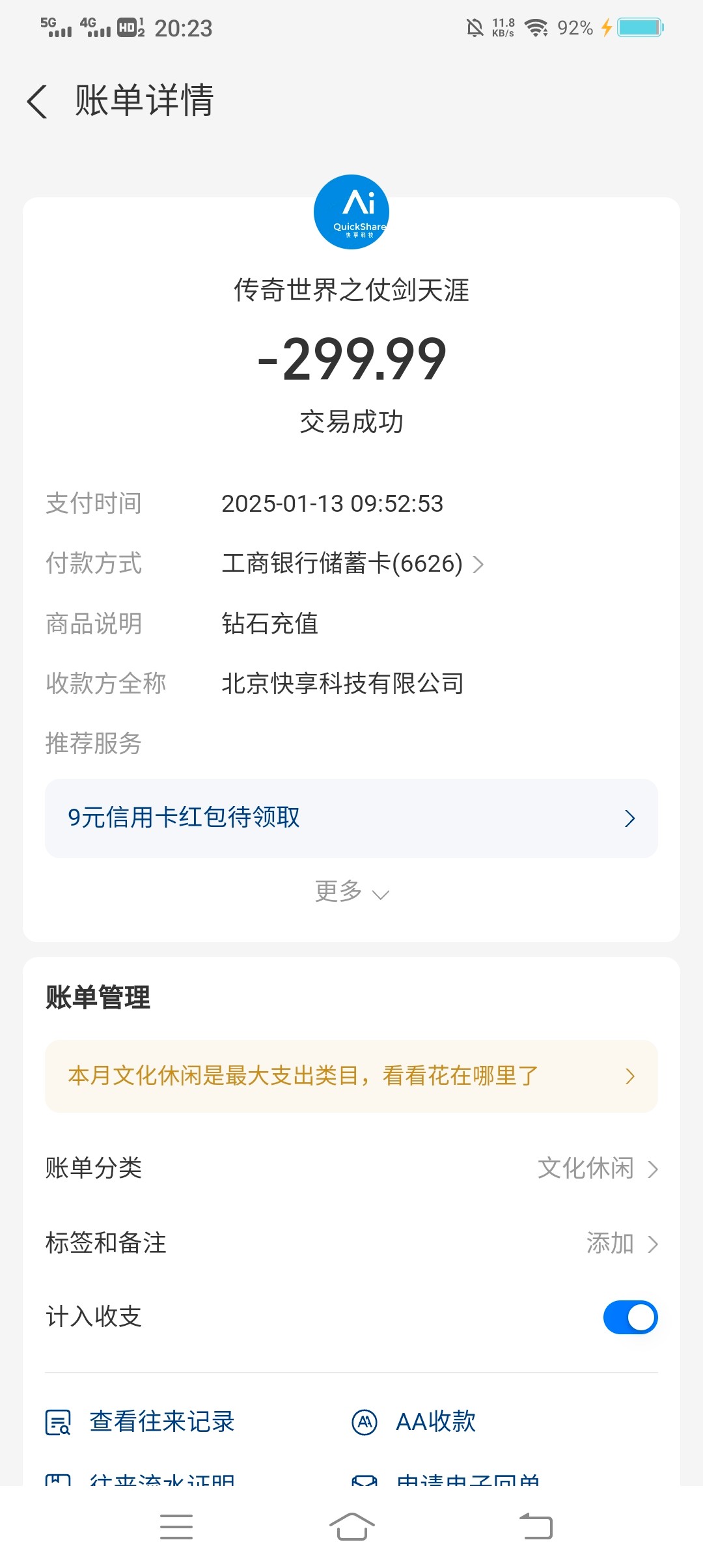
Task: Open the 本月文化休闲 spending insight banner
Action: tap(351, 1076)
